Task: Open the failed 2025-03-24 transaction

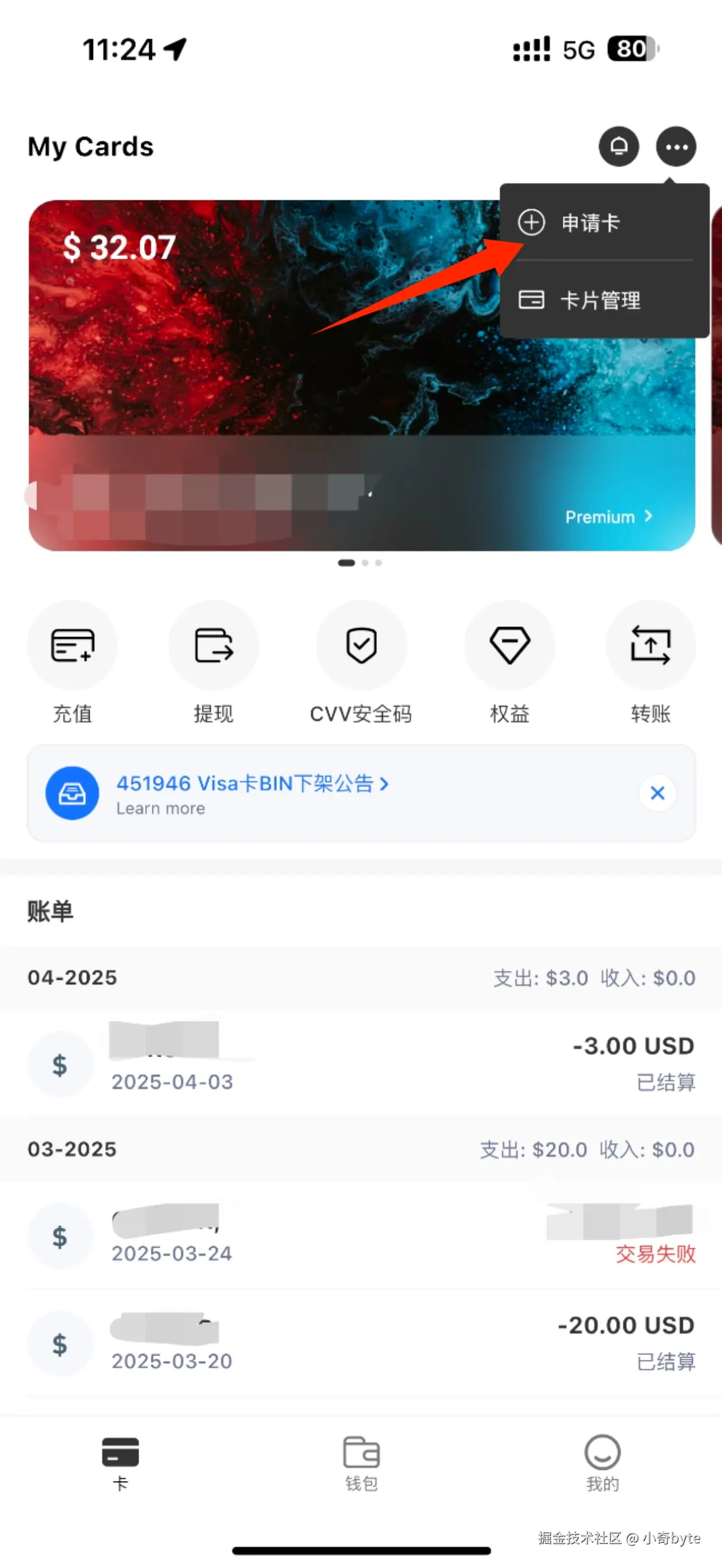Action: coord(360,1235)
